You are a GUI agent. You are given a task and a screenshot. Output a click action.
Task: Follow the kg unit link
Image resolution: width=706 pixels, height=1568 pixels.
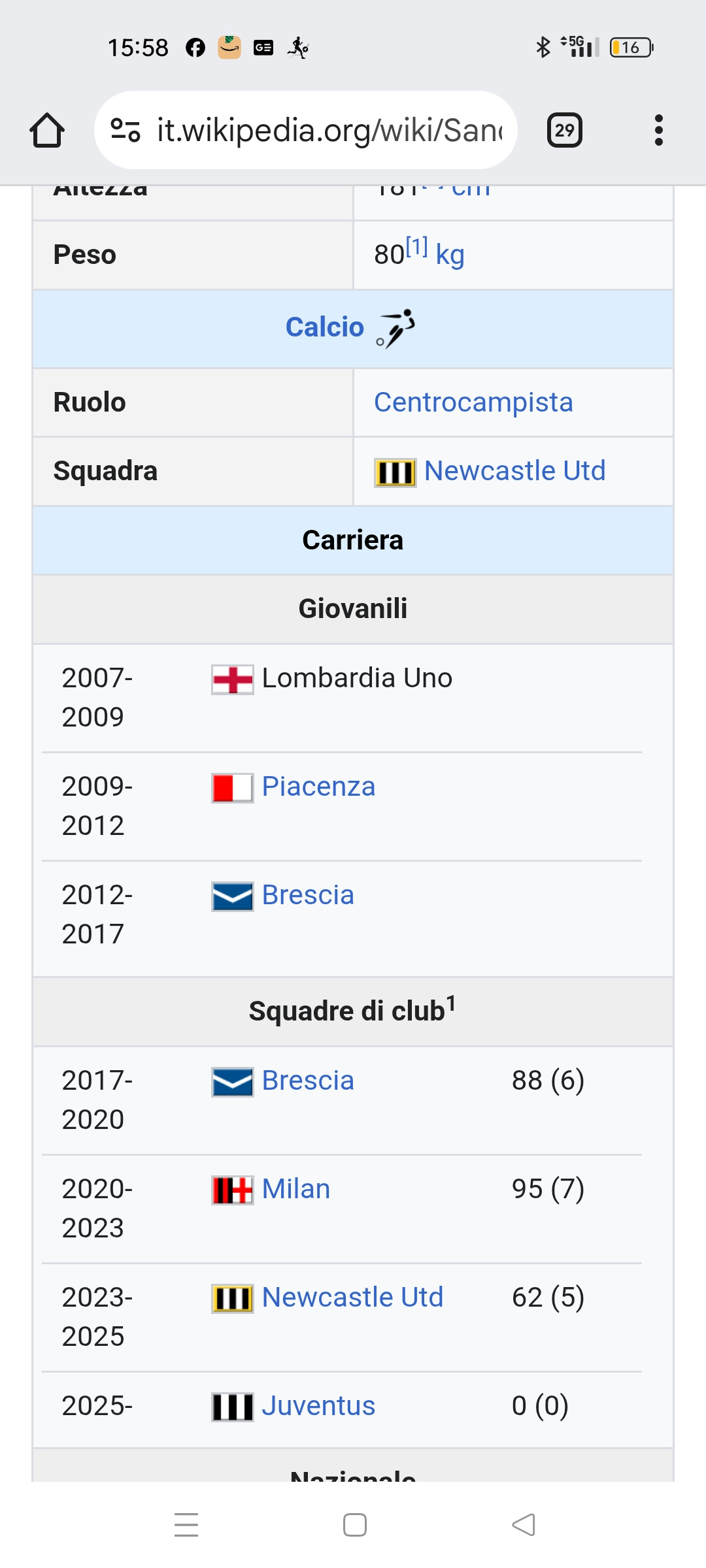click(450, 255)
